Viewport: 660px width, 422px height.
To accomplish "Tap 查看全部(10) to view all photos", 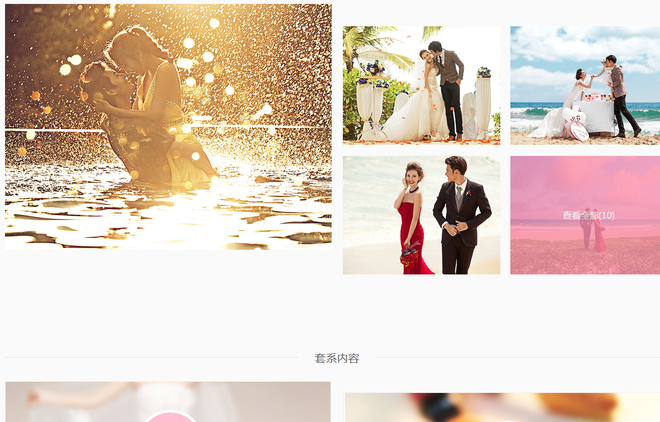I will (x=588, y=215).
